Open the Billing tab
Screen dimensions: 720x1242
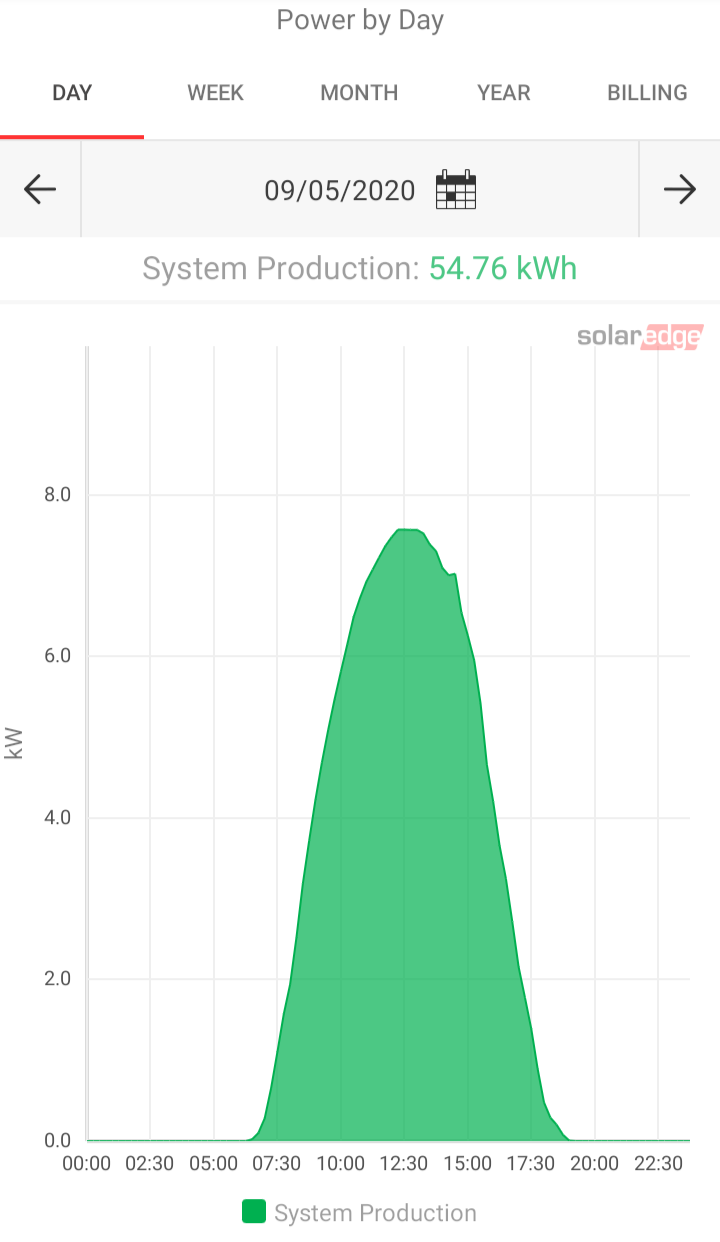pyautogui.click(x=647, y=93)
